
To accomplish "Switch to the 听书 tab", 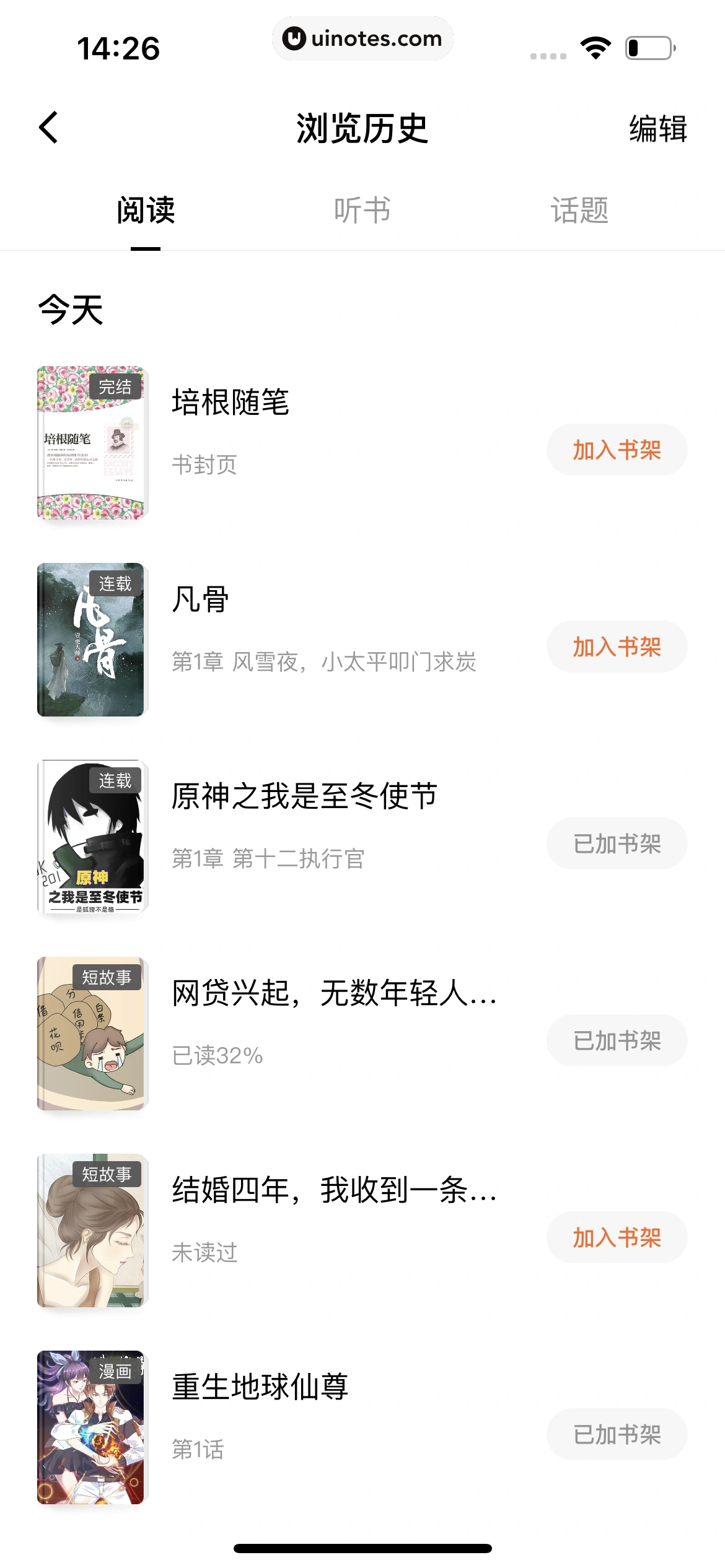I will [362, 211].
